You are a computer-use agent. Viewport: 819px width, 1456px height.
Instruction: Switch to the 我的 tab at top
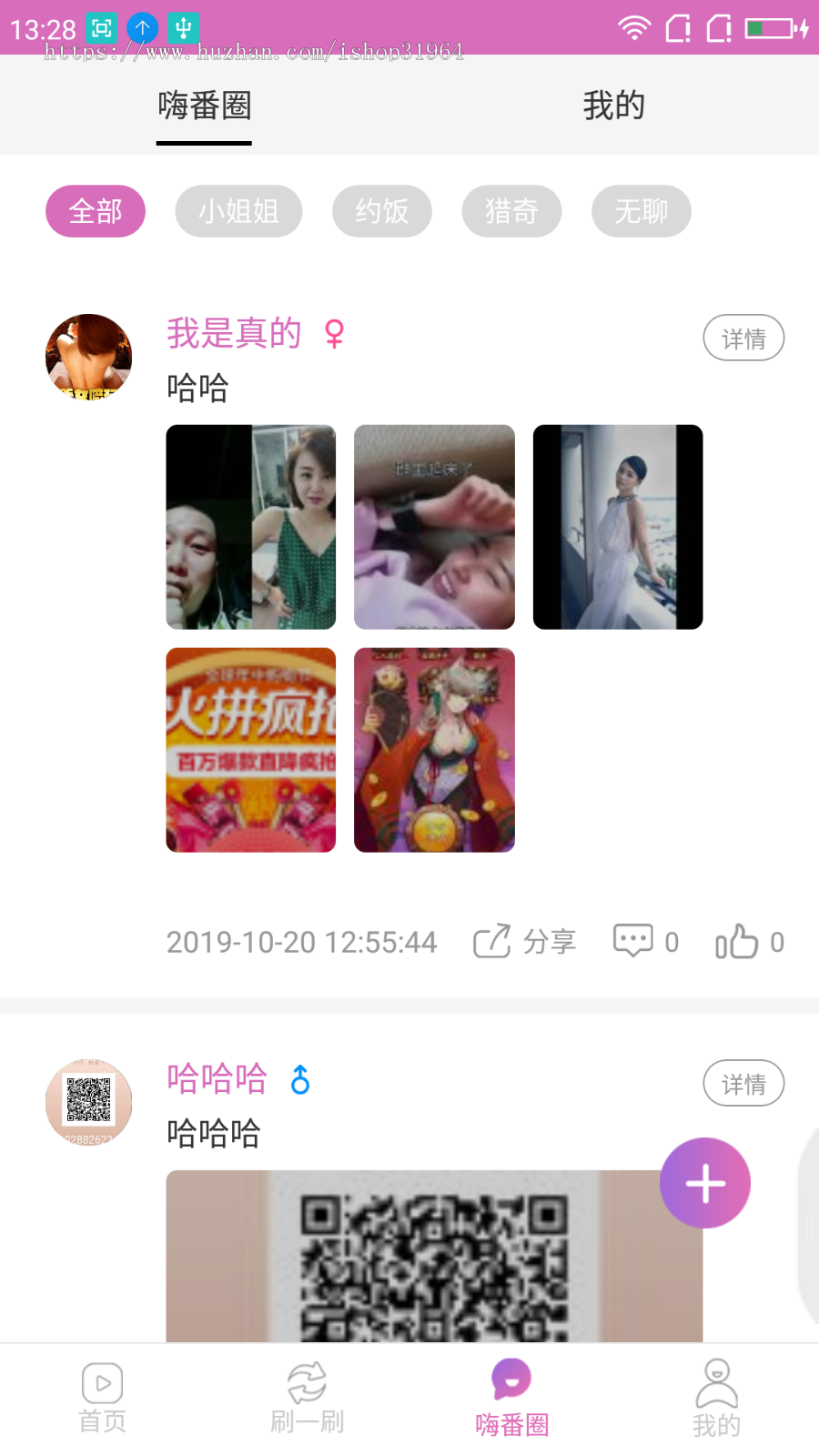614,106
